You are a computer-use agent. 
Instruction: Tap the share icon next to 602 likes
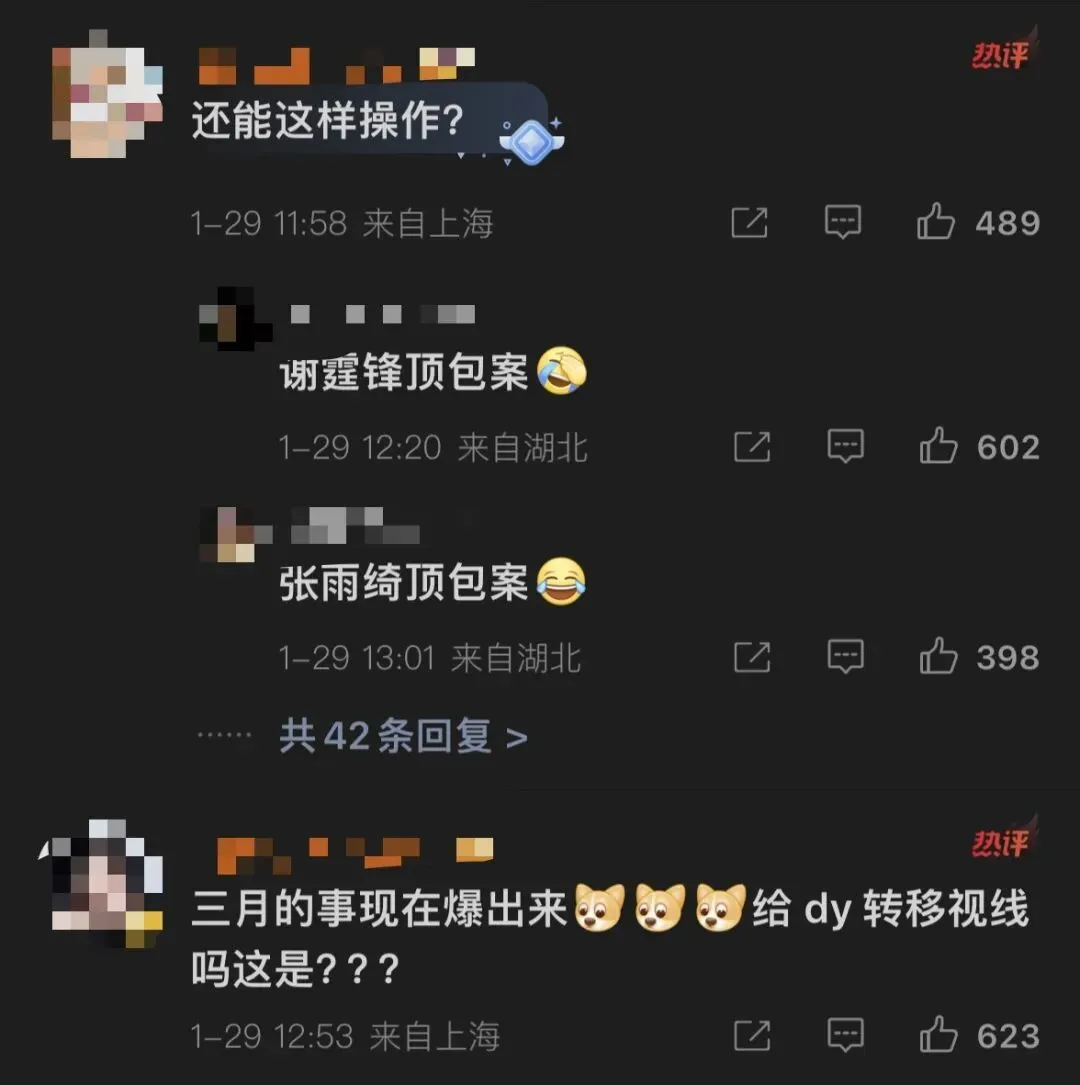click(x=750, y=447)
